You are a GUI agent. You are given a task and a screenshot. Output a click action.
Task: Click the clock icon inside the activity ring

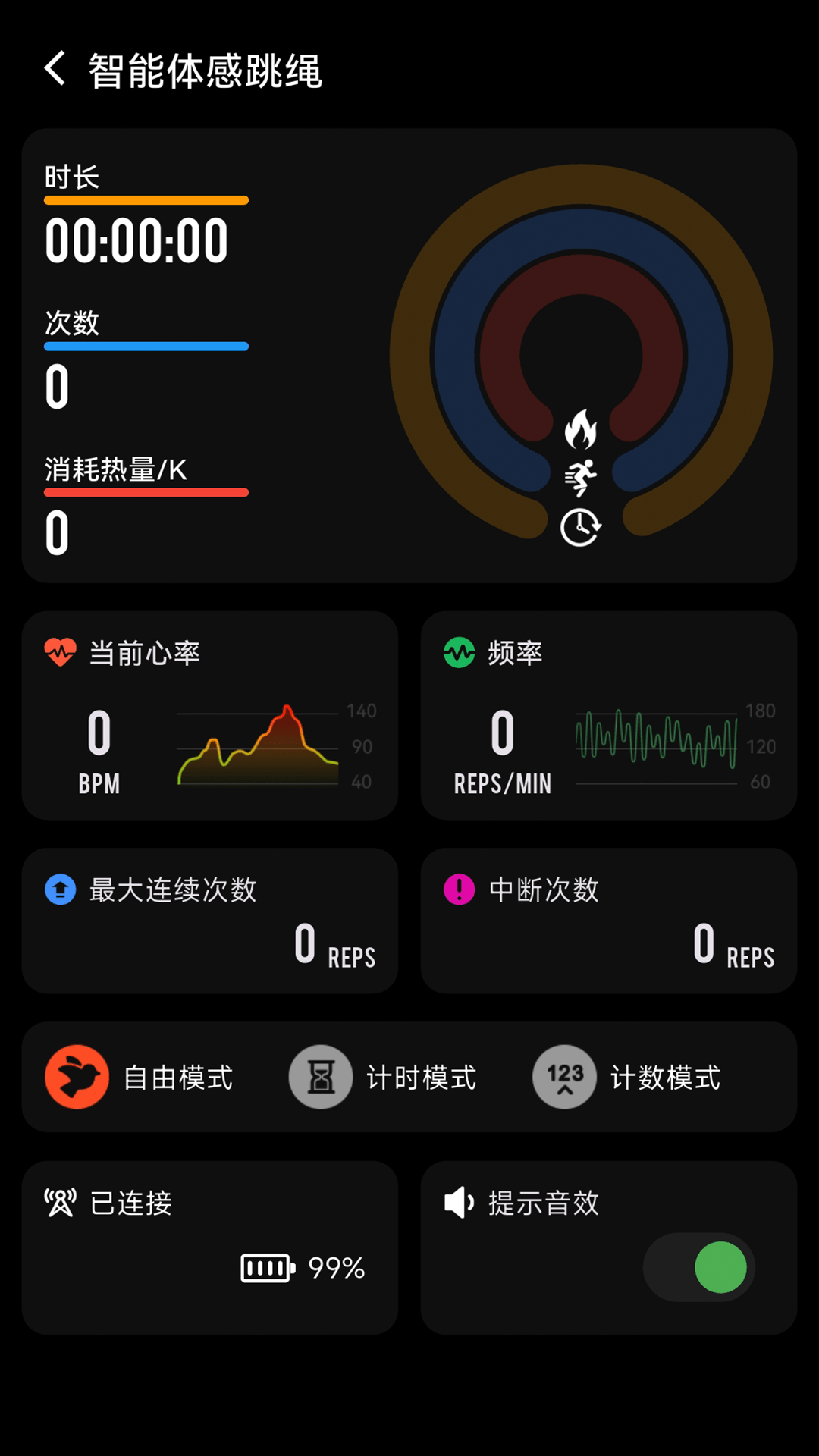point(581,527)
